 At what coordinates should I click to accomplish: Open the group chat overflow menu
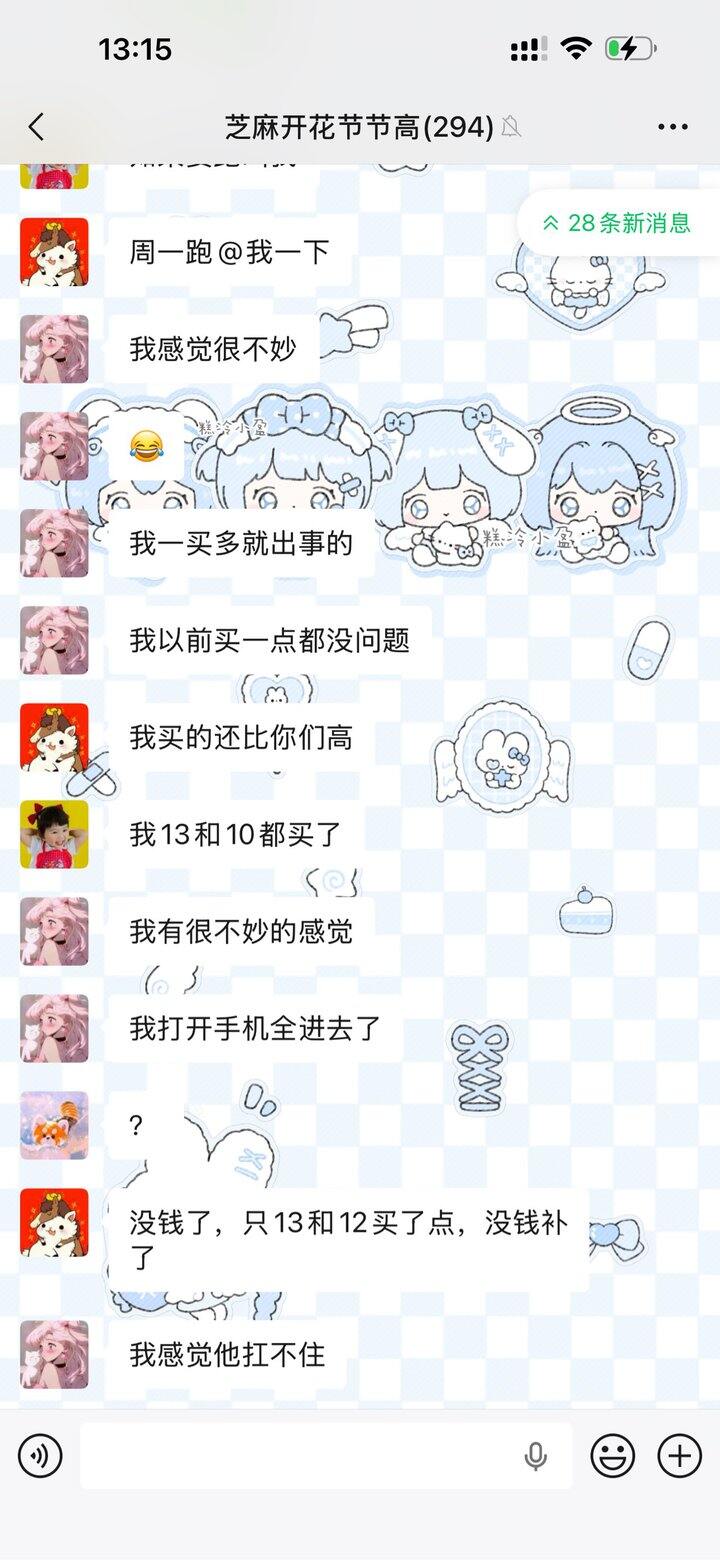pos(673,127)
